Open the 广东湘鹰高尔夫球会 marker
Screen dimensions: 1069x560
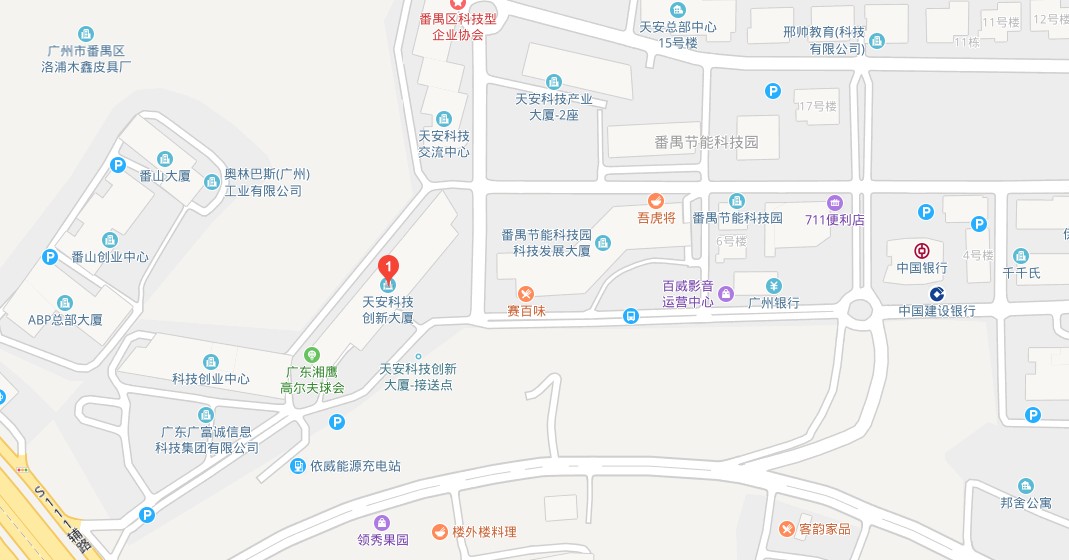[311, 354]
